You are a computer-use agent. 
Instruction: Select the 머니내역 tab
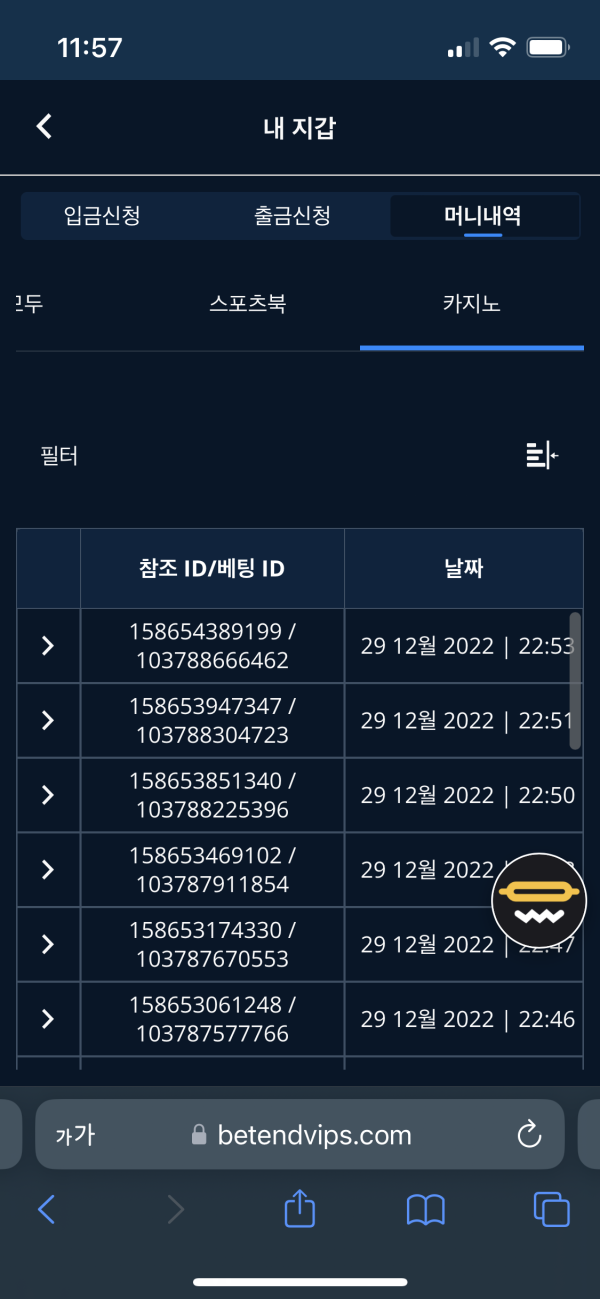pyautogui.click(x=483, y=215)
